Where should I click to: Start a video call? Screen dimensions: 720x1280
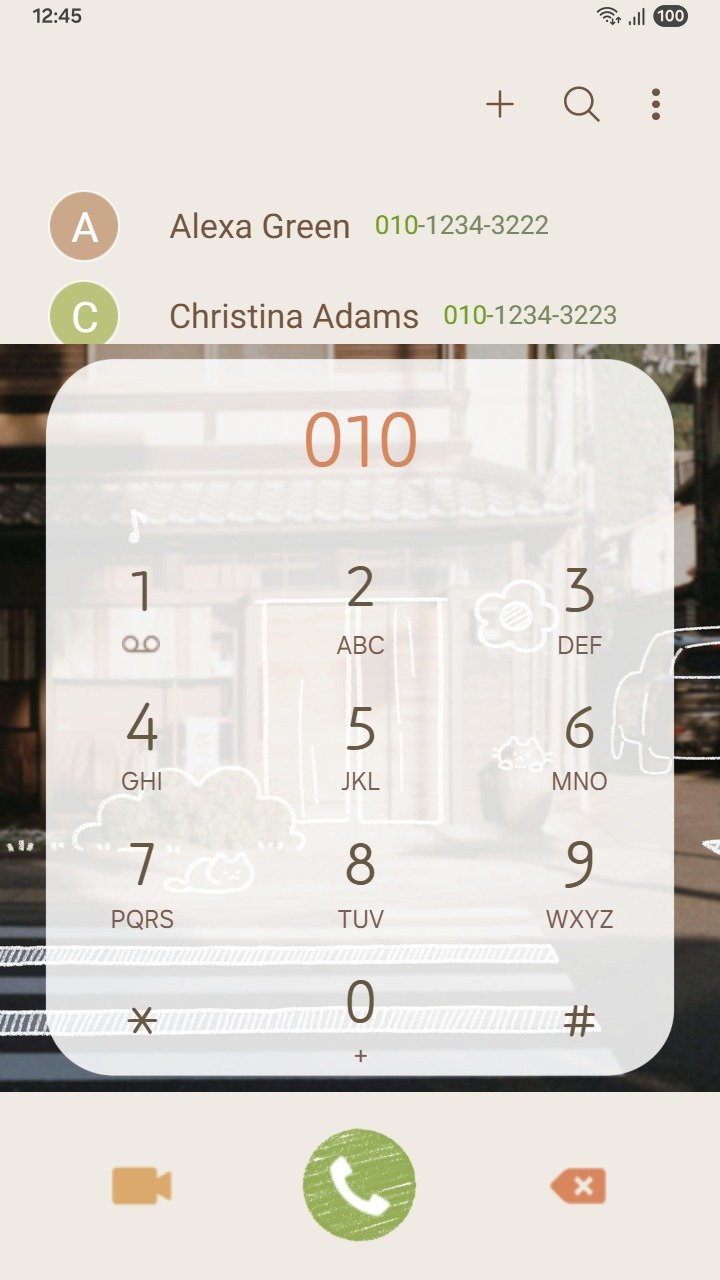click(x=141, y=1186)
